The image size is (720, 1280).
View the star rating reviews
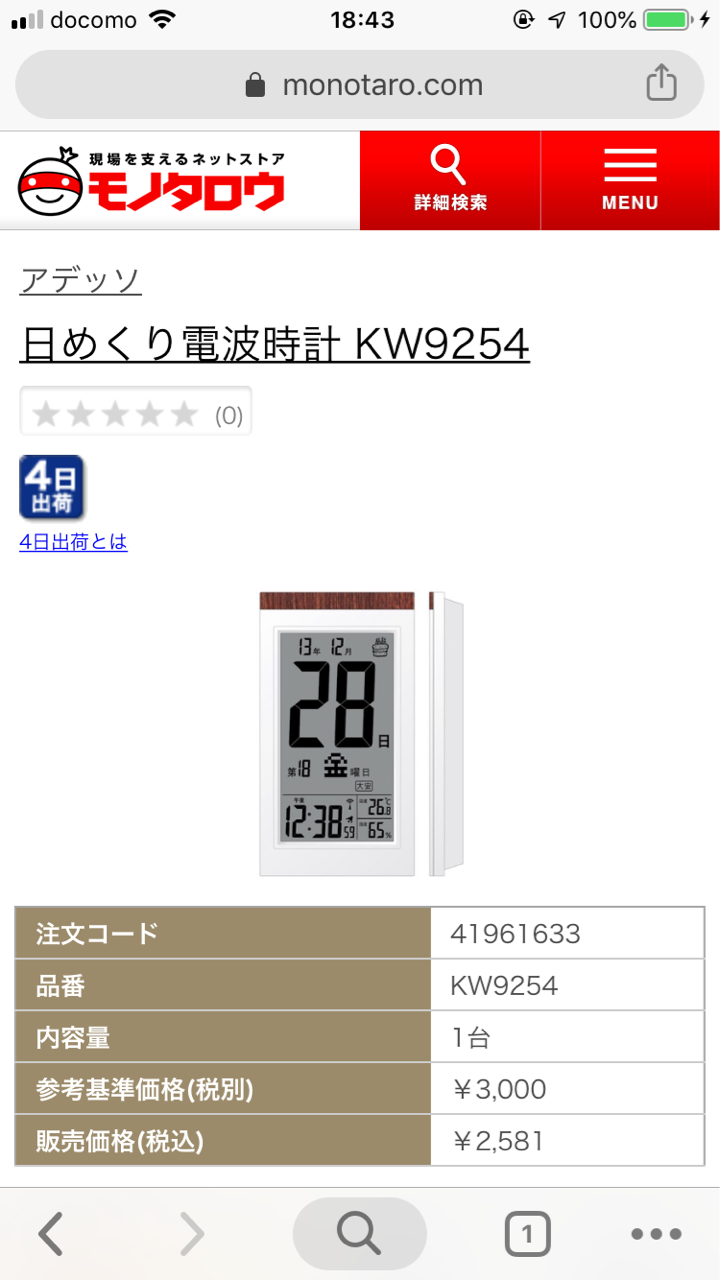pos(136,413)
